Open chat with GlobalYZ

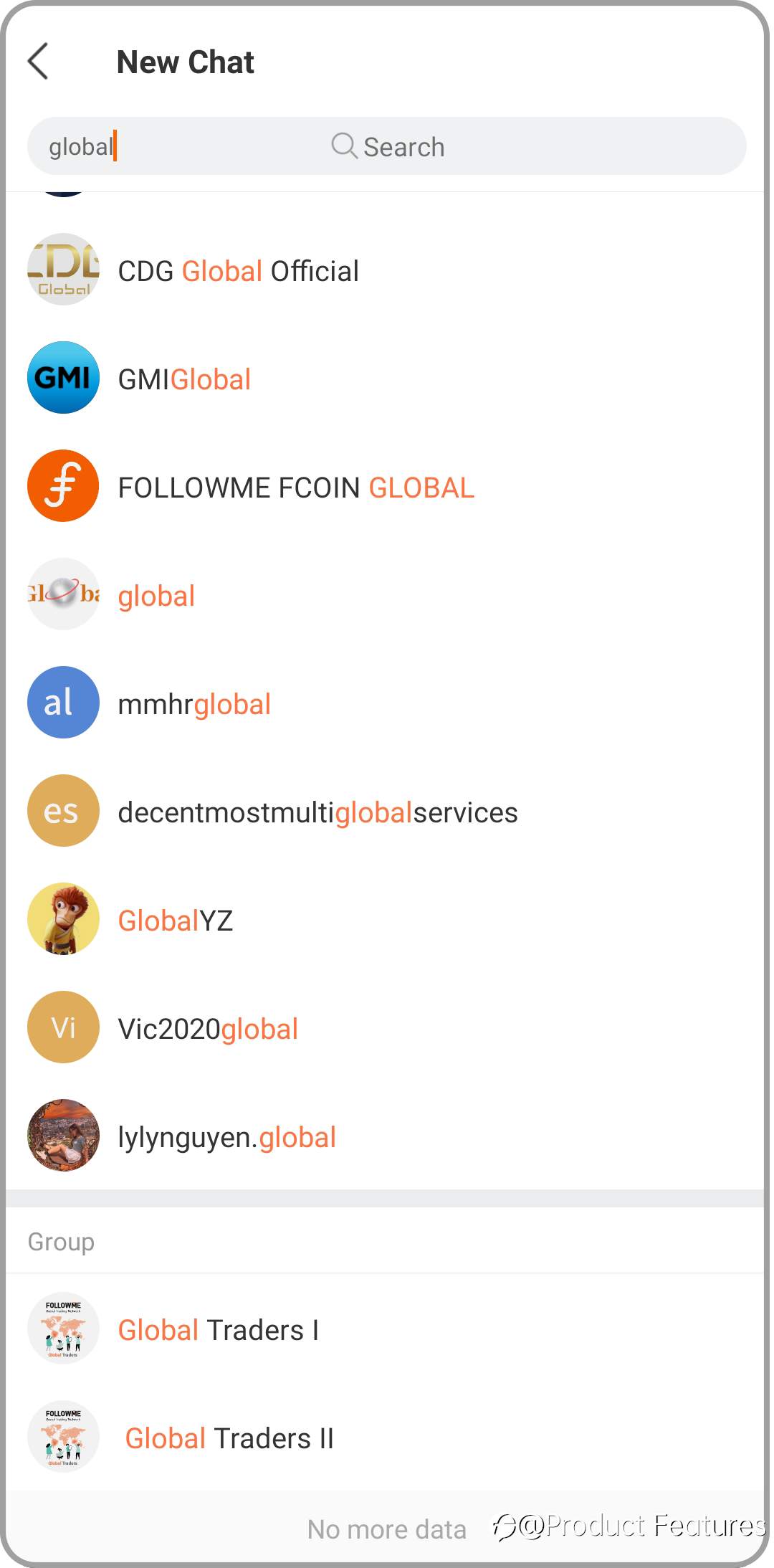coord(386,920)
